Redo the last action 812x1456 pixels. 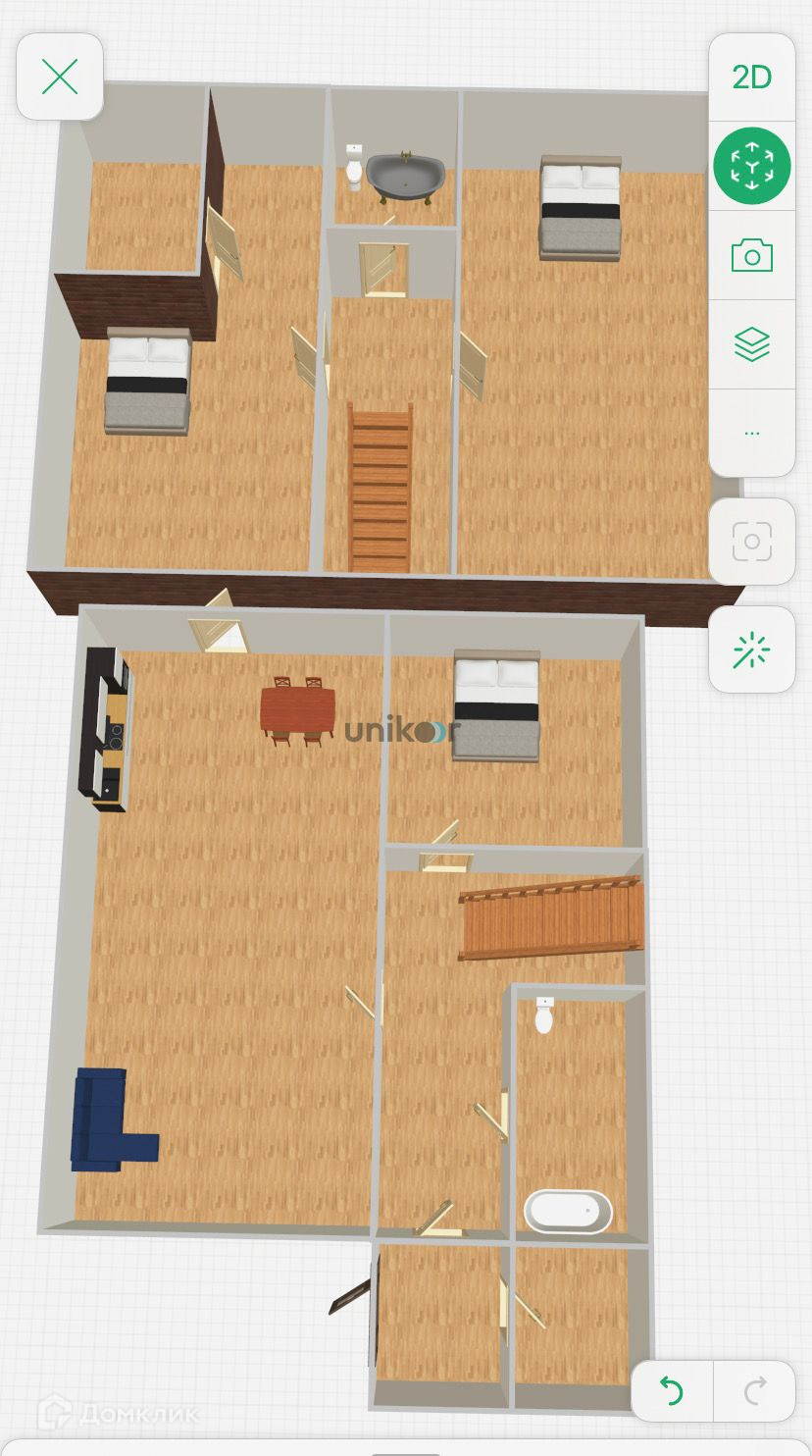click(755, 1390)
